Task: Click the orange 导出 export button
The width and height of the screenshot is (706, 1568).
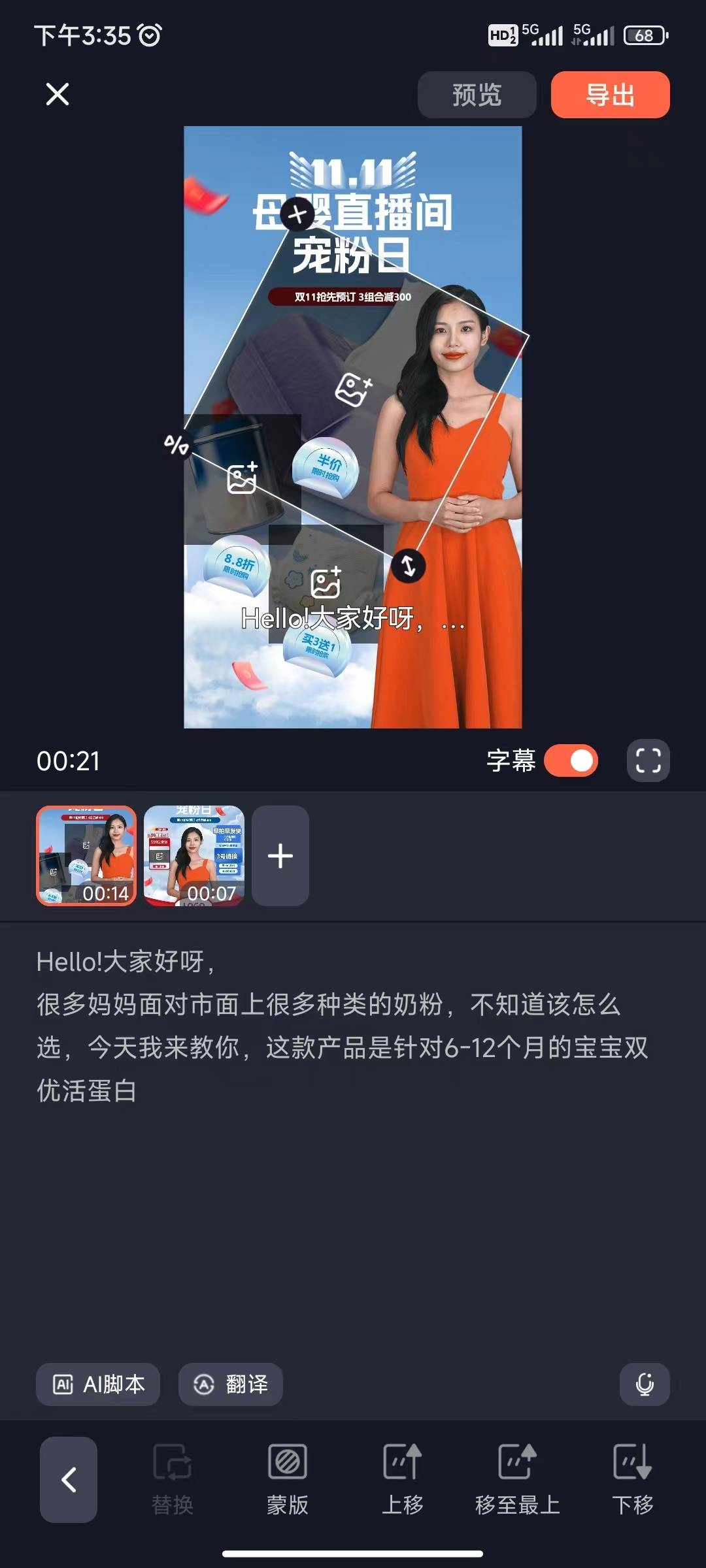Action: pos(609,96)
